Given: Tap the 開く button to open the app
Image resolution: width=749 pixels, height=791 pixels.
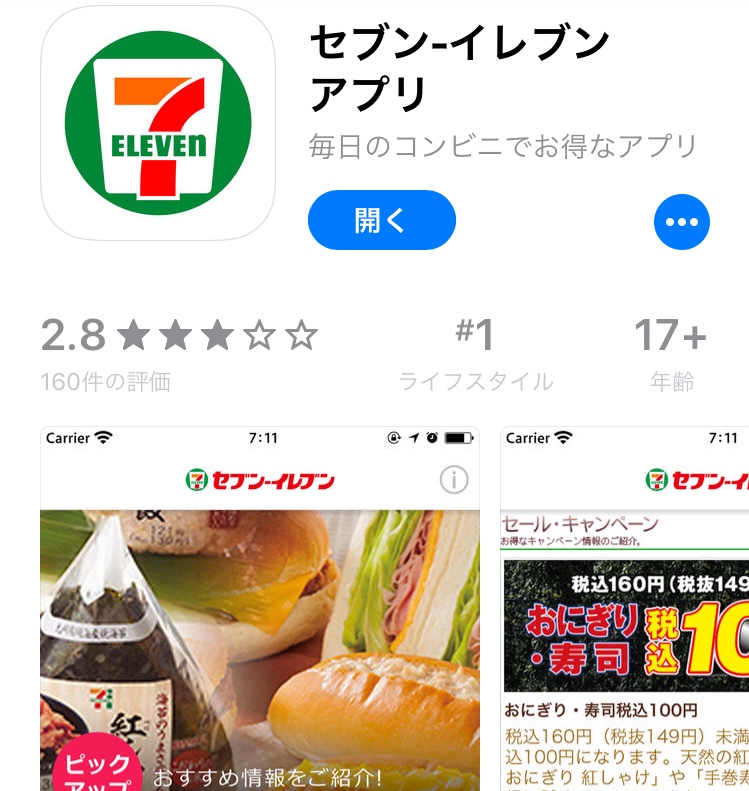Looking at the screenshot, I should (x=381, y=220).
